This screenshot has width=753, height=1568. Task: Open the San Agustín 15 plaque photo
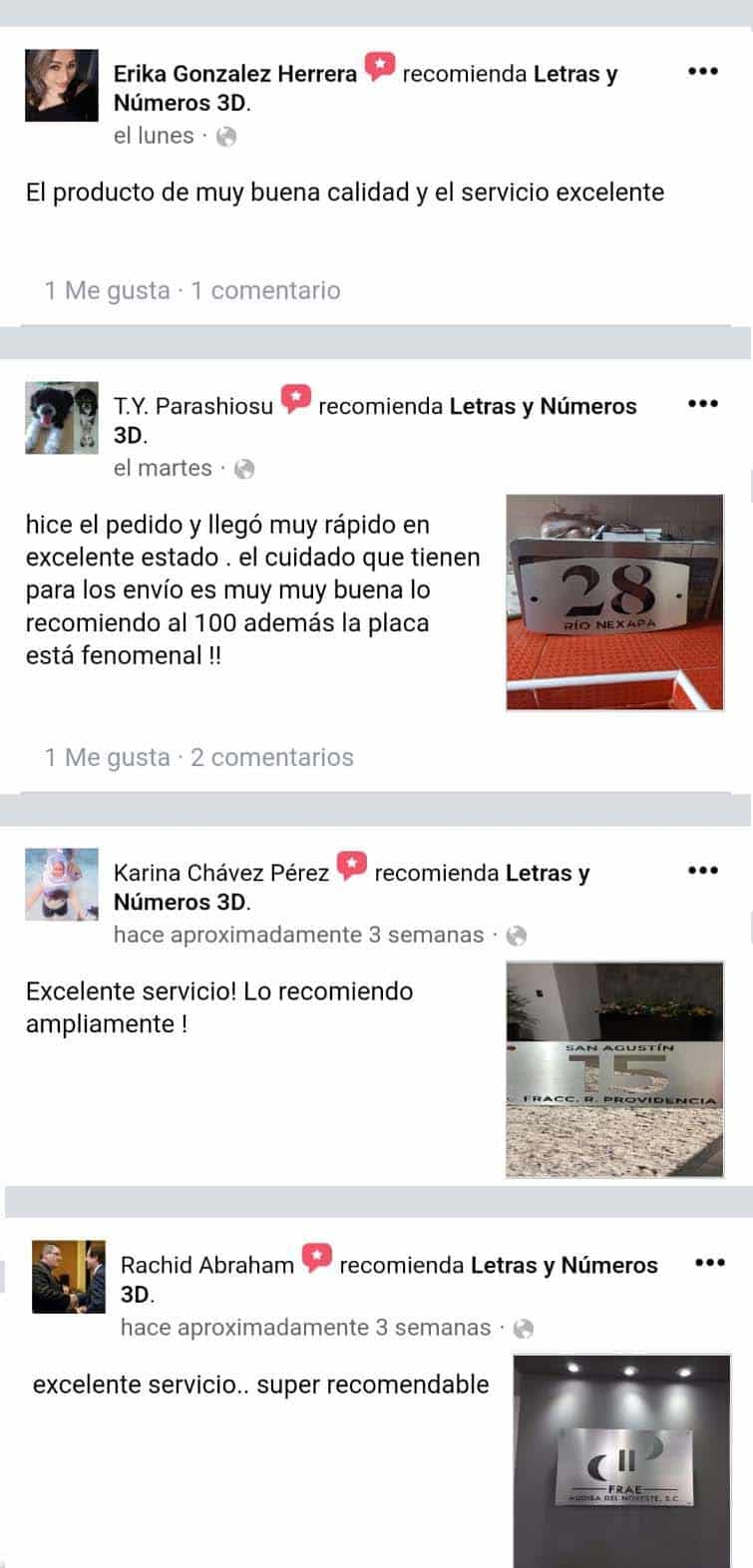614,1069
